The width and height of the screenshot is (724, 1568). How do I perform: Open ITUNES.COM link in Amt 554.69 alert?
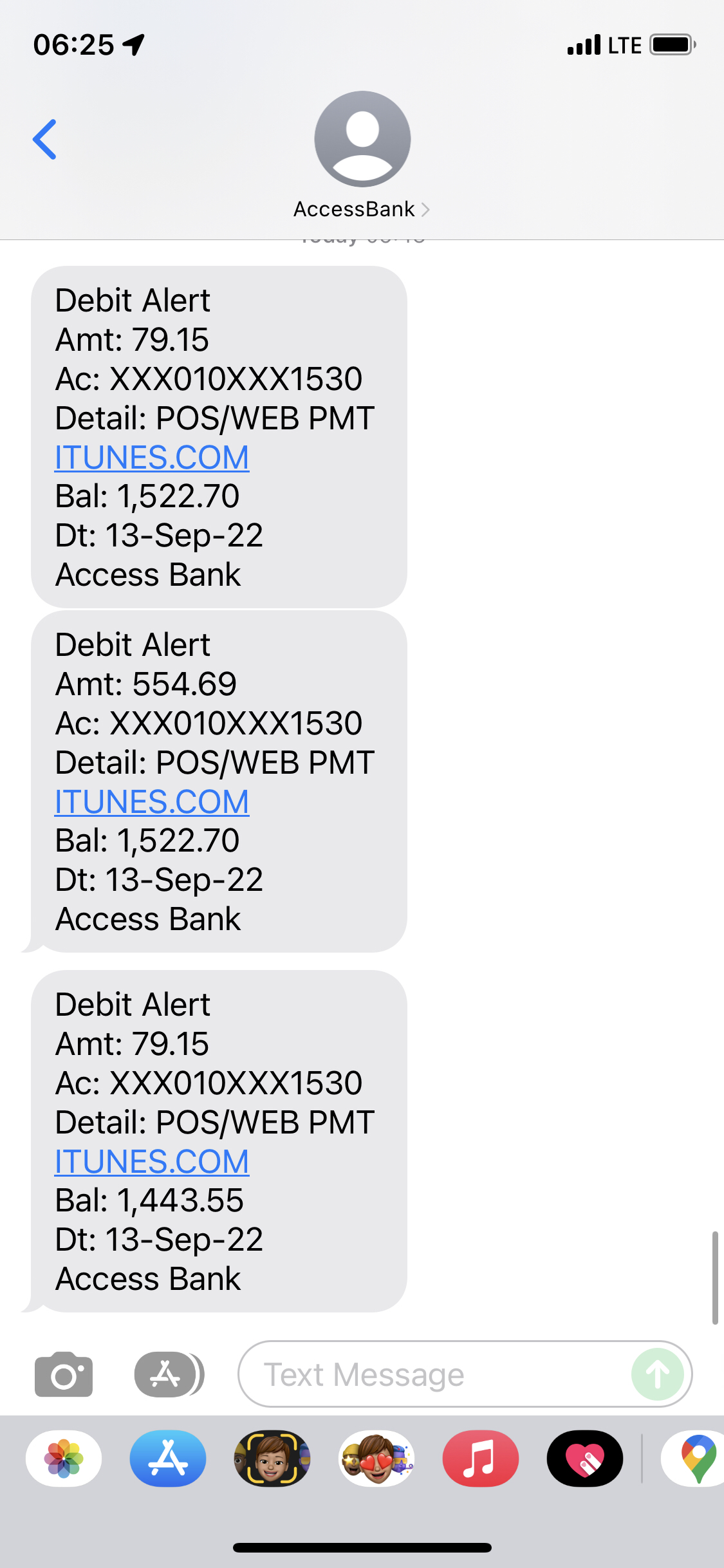[152, 802]
